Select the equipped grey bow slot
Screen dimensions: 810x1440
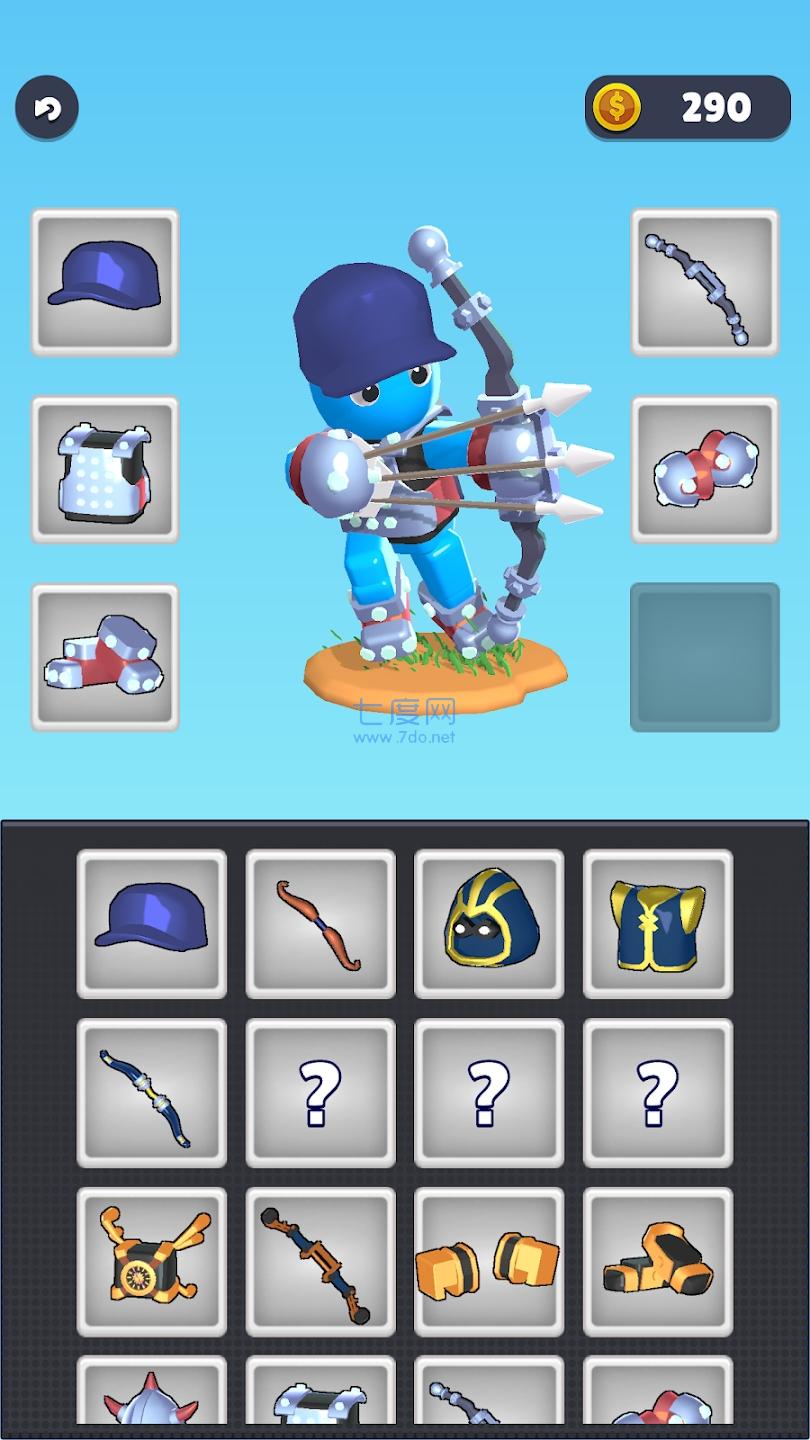tap(704, 282)
